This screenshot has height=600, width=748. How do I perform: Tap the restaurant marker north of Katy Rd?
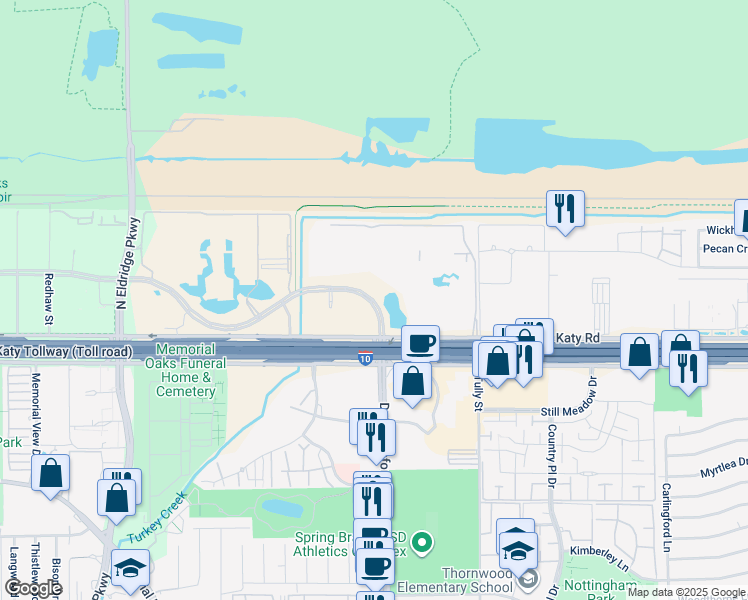click(x=565, y=209)
